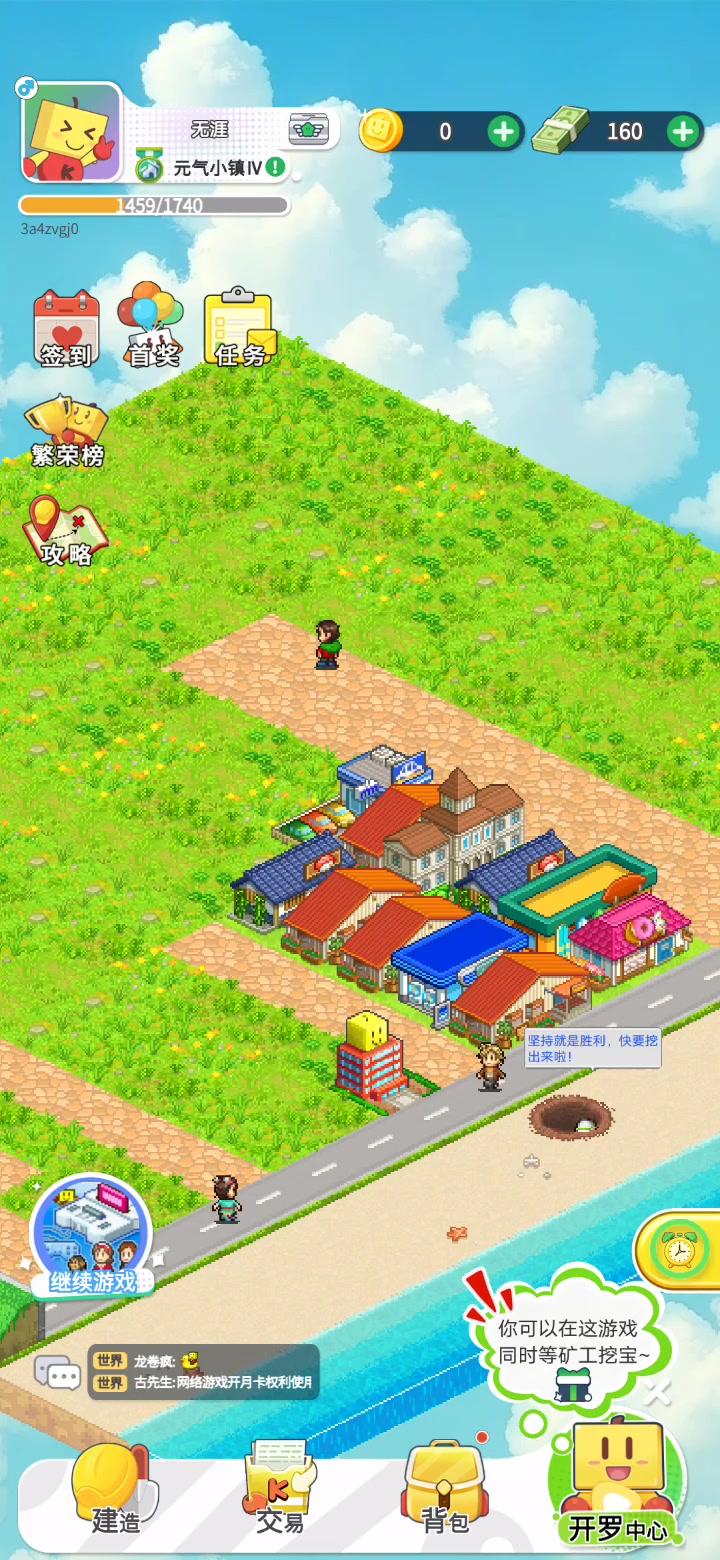Open the 签到 daily check-in
Viewport: 720px width, 1560px height.
point(66,328)
